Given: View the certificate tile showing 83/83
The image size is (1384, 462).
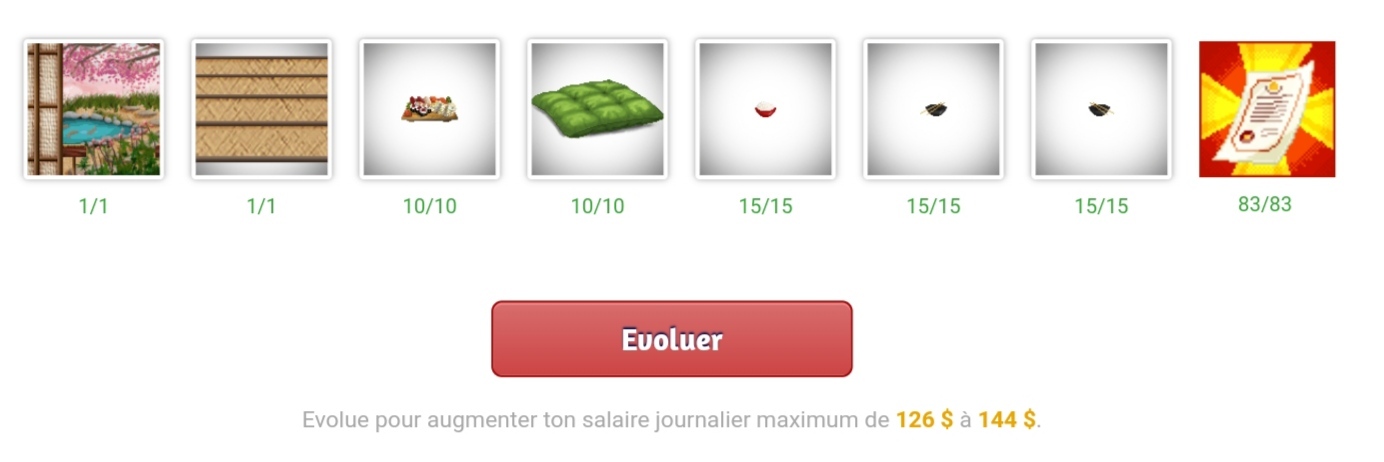Looking at the screenshot, I should [x=1266, y=109].
